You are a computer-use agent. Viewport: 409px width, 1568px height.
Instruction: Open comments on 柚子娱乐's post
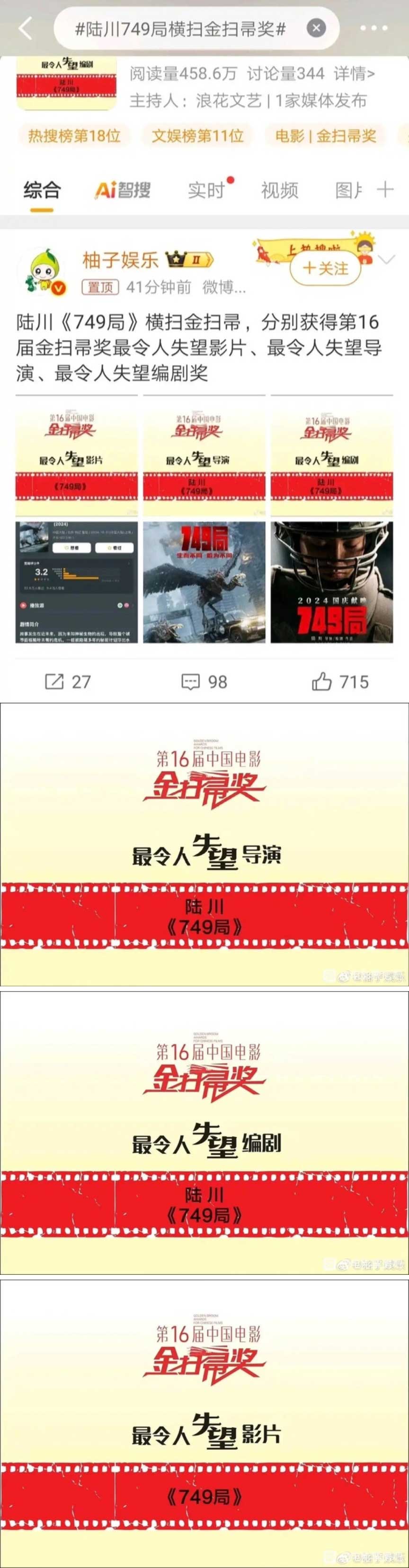click(204, 682)
